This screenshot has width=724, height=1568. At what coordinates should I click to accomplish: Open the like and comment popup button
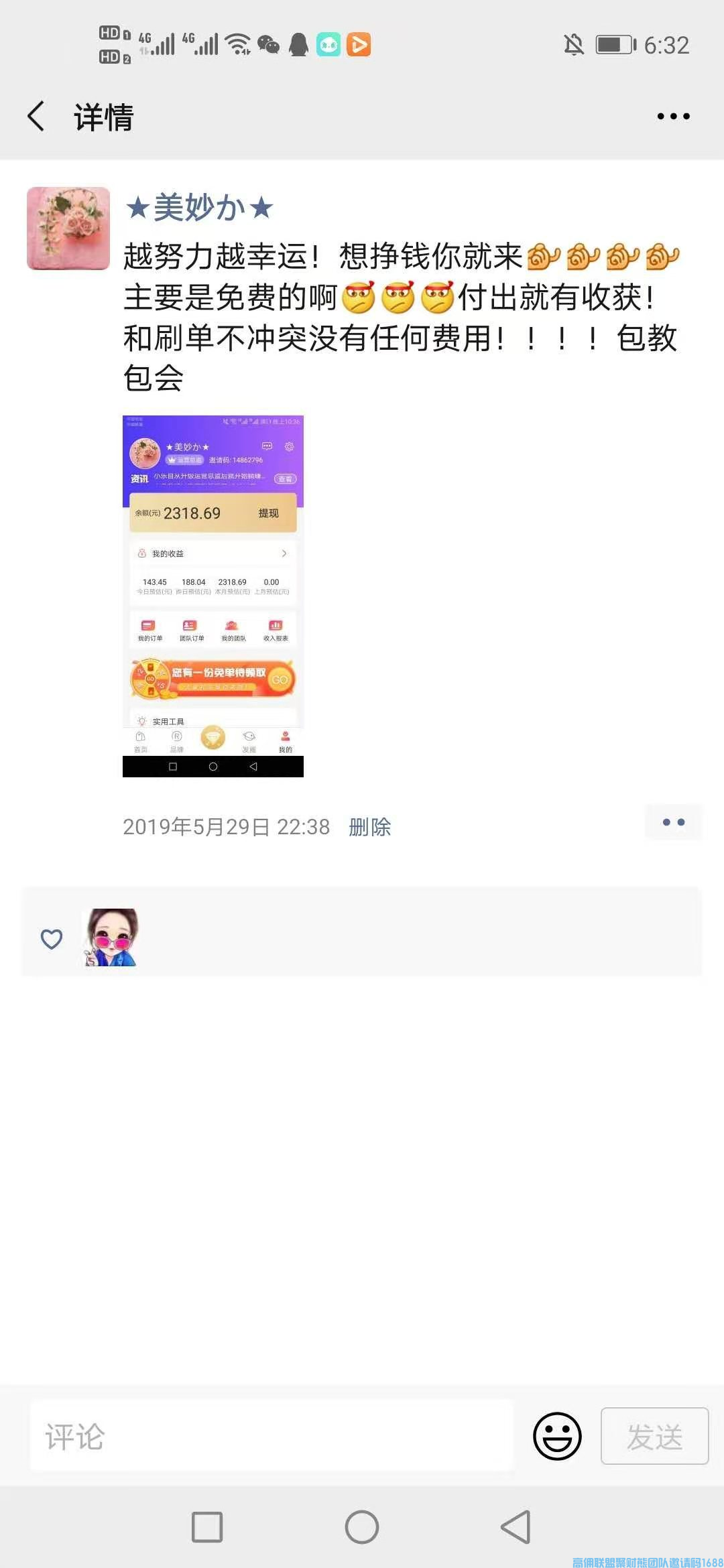click(x=673, y=822)
